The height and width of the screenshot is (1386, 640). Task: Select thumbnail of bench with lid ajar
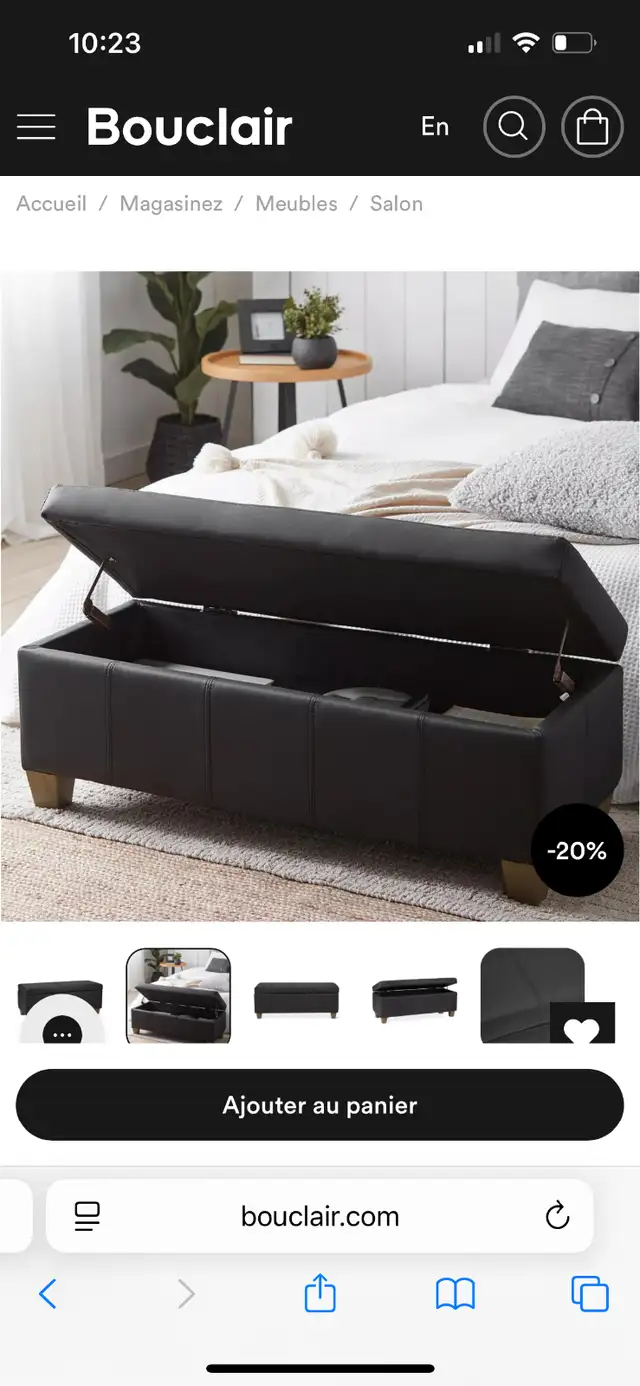[x=414, y=997]
